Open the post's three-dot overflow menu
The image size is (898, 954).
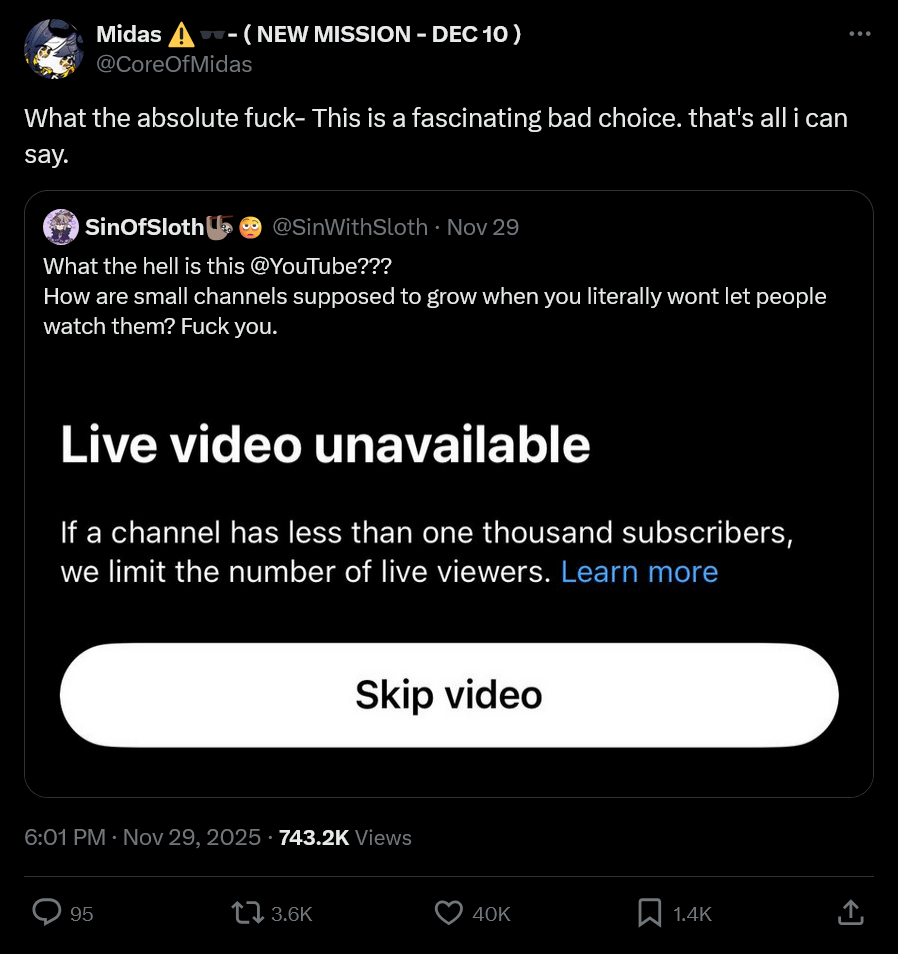coord(859,34)
